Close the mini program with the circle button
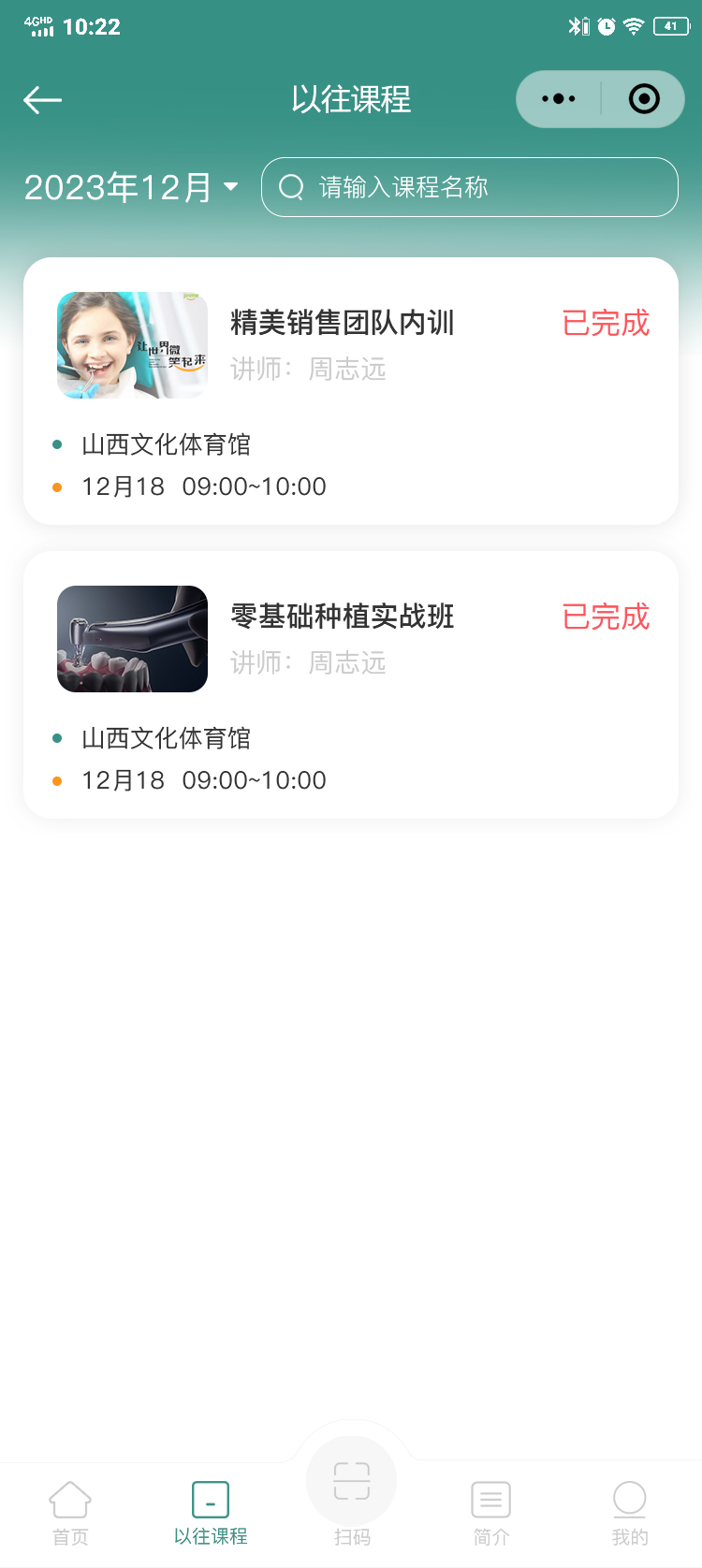This screenshot has width=702, height=1568. point(644,99)
